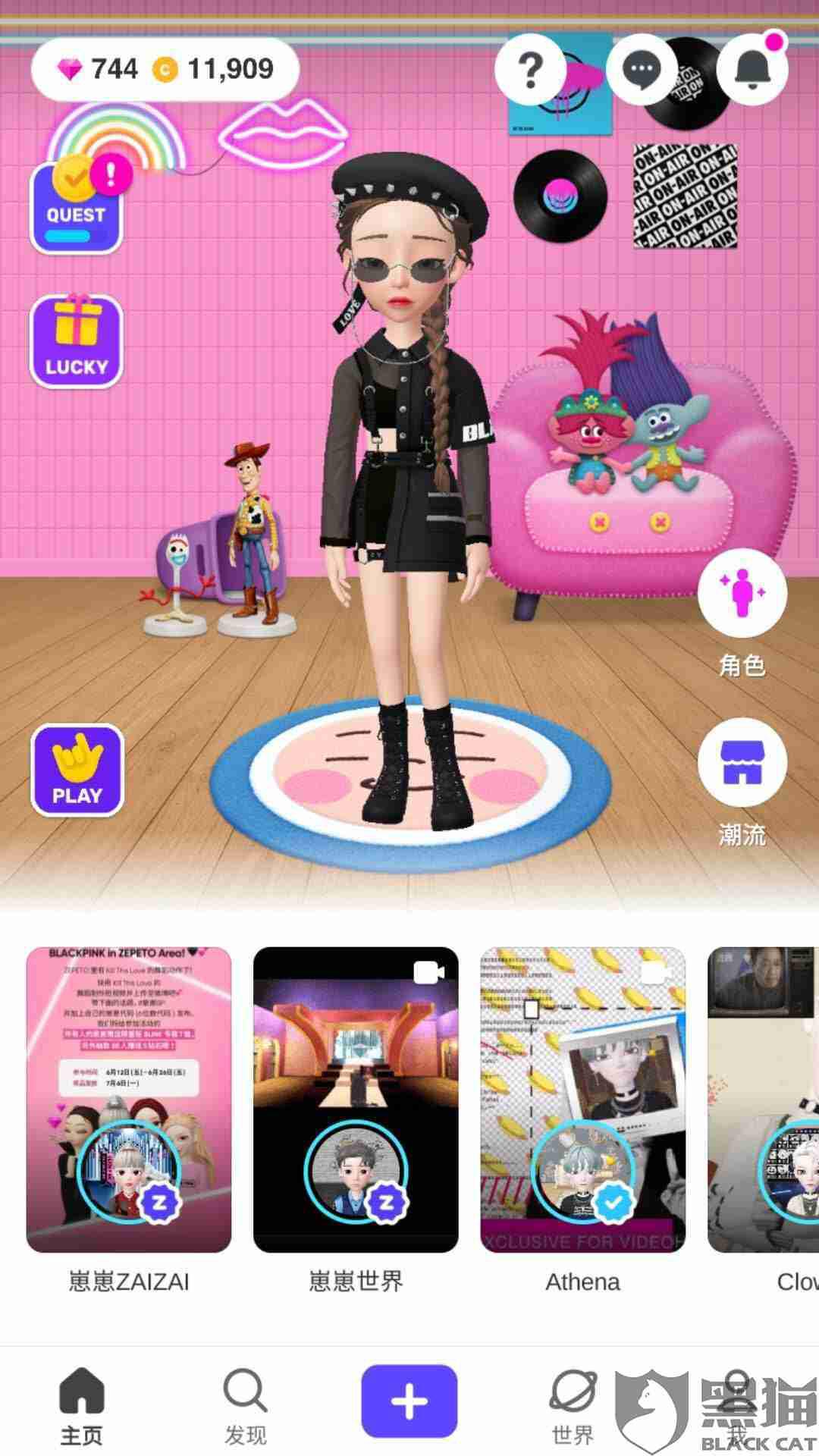Tap the PLAY button
This screenshot has height=1456, width=819.
(x=77, y=770)
